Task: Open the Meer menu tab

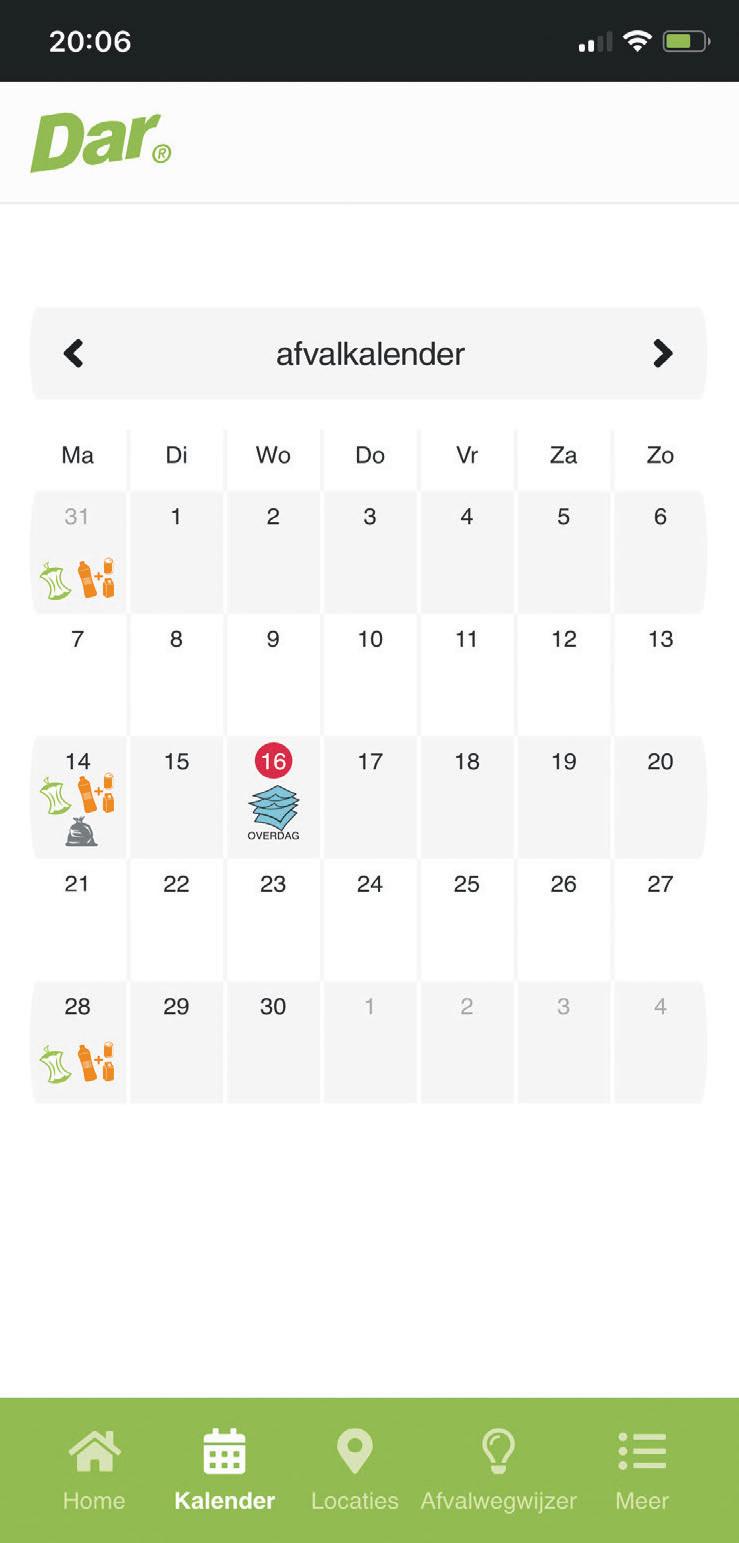Action: (642, 1469)
